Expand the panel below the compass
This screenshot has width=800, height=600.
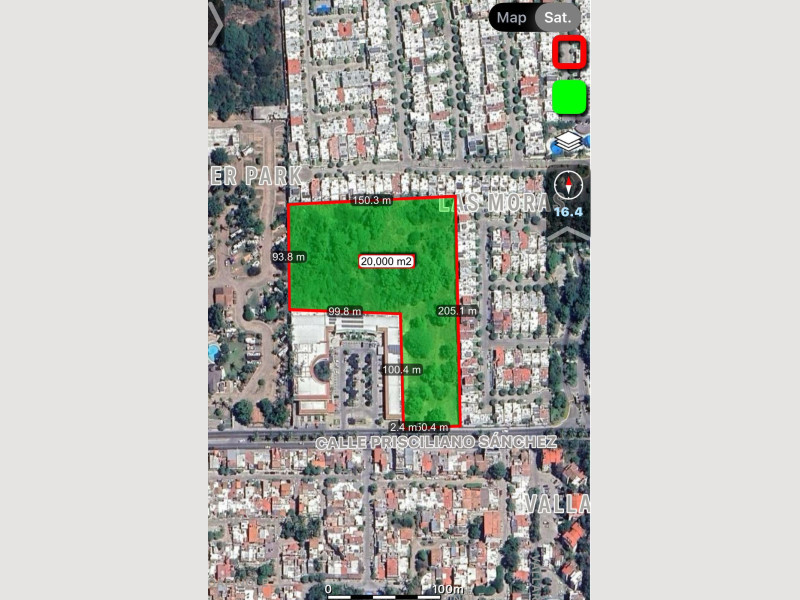568,234
